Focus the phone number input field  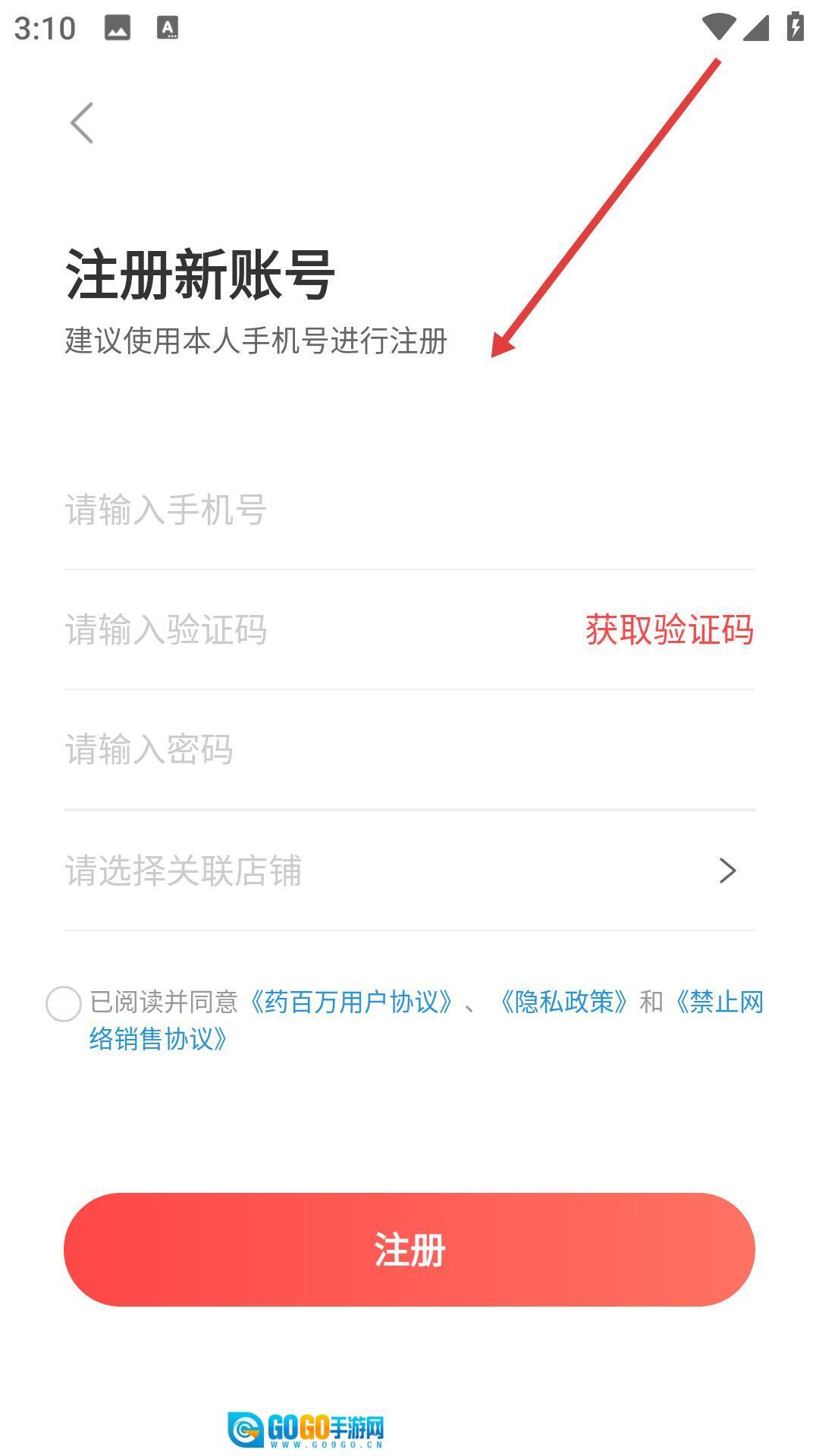tap(409, 510)
